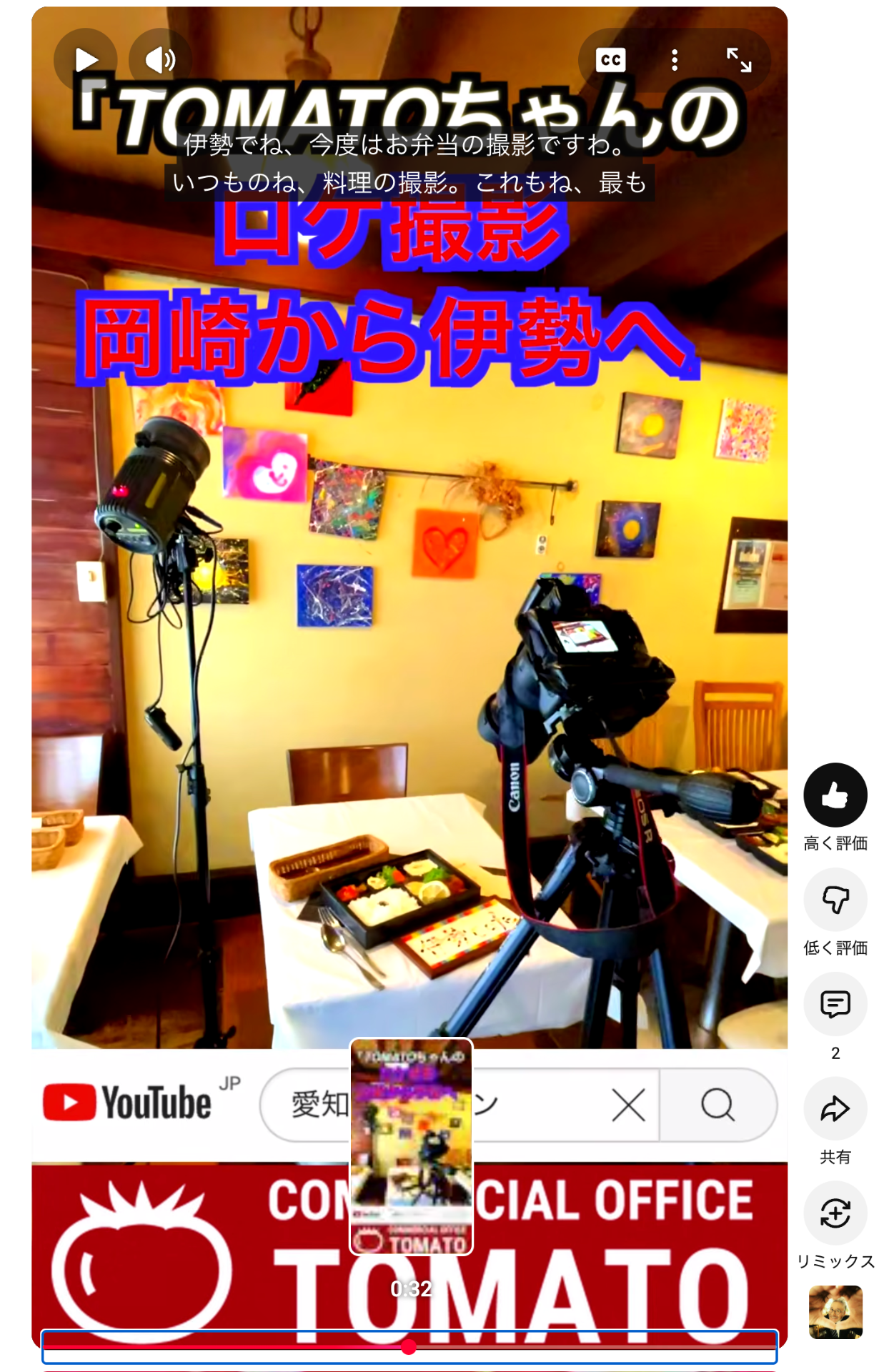Play the paused Shorts video
889x1372 pixels.
(x=86, y=60)
